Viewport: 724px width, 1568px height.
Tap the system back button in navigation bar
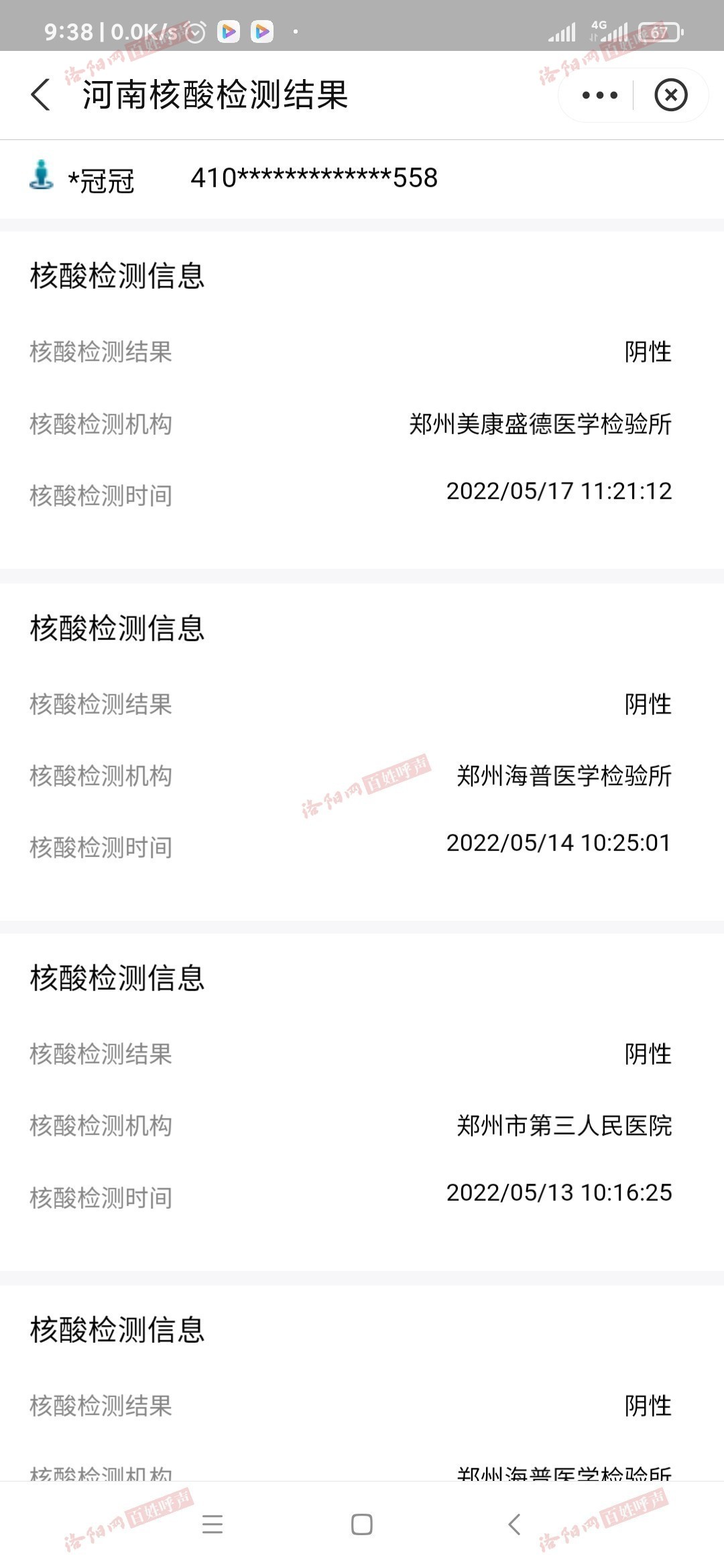514,1524
